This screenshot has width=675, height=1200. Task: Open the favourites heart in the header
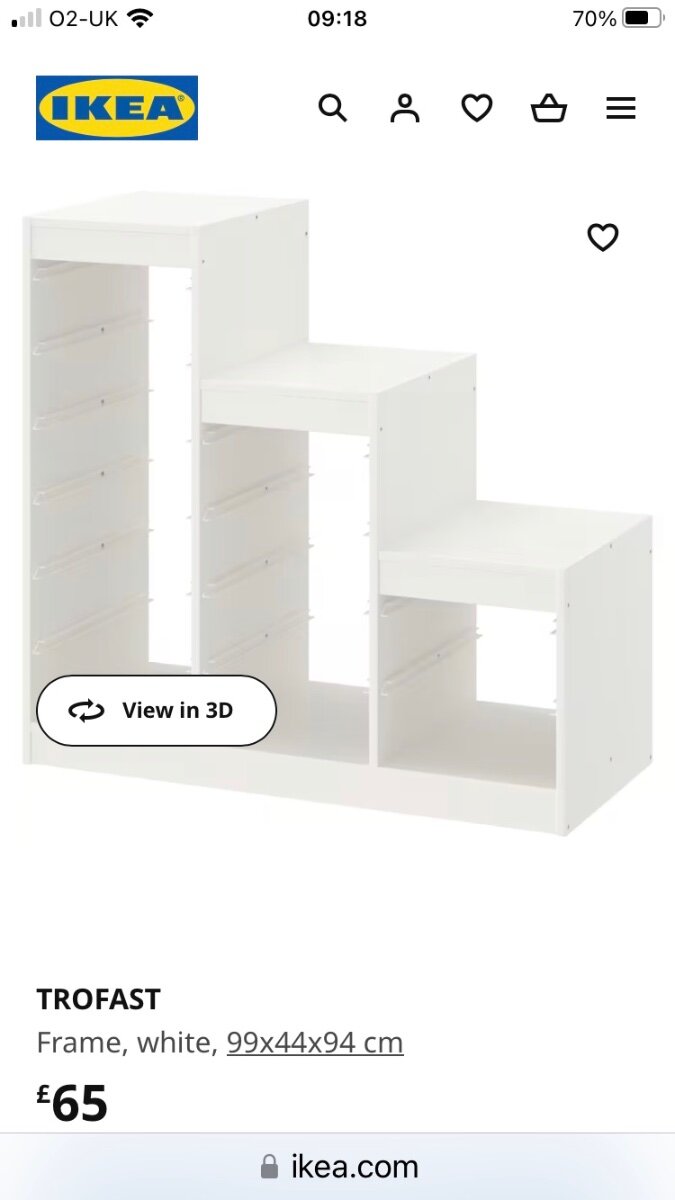[477, 108]
